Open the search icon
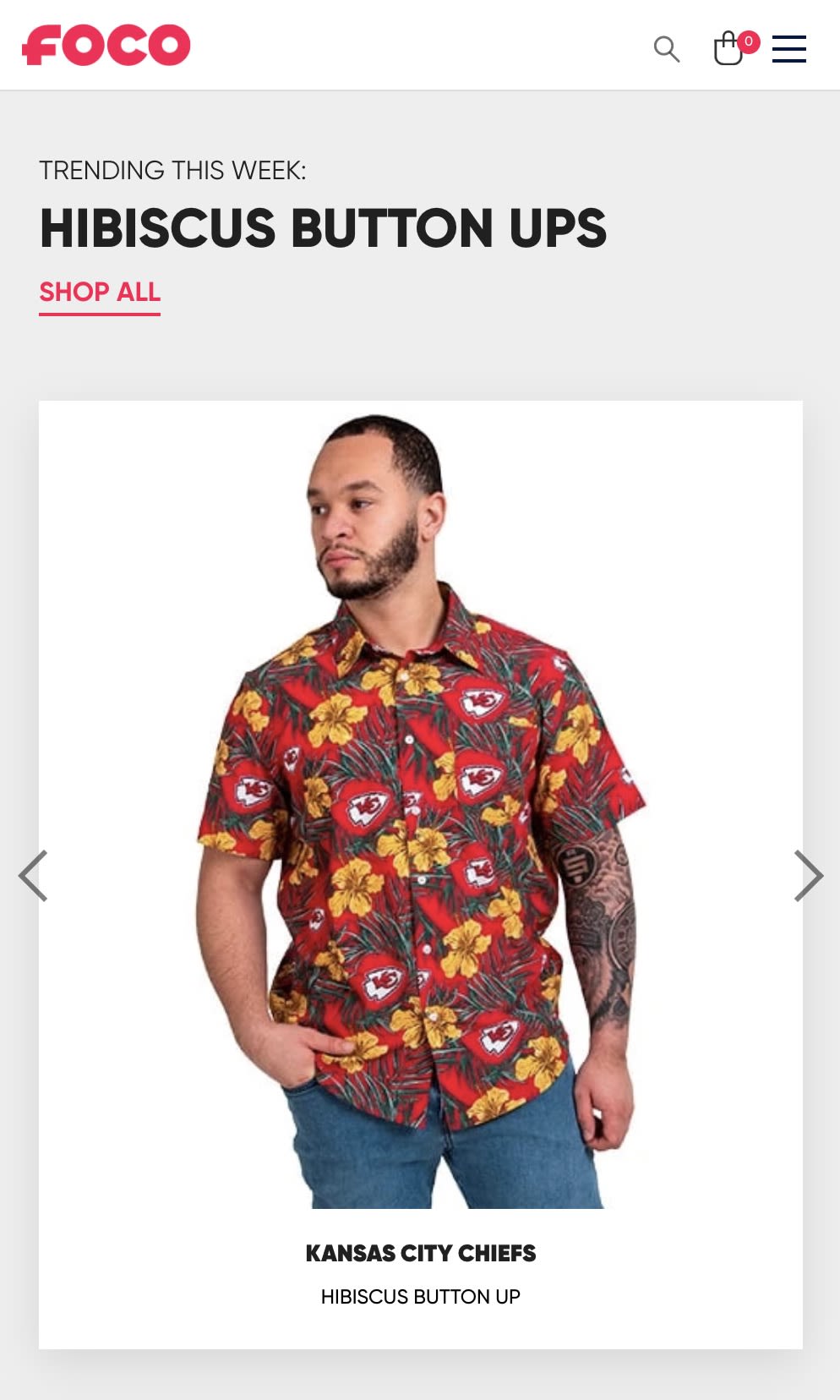The width and height of the screenshot is (840, 1400). (x=666, y=49)
